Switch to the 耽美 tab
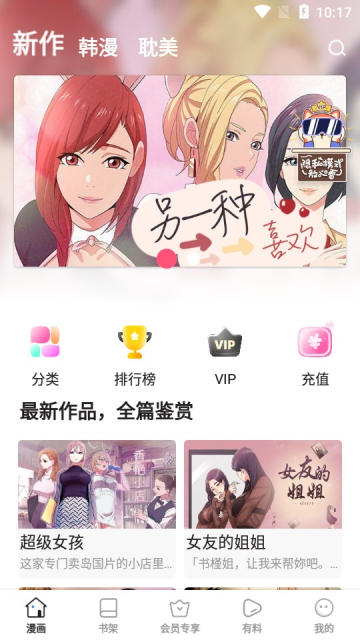The height and width of the screenshot is (640, 360). pos(158,47)
